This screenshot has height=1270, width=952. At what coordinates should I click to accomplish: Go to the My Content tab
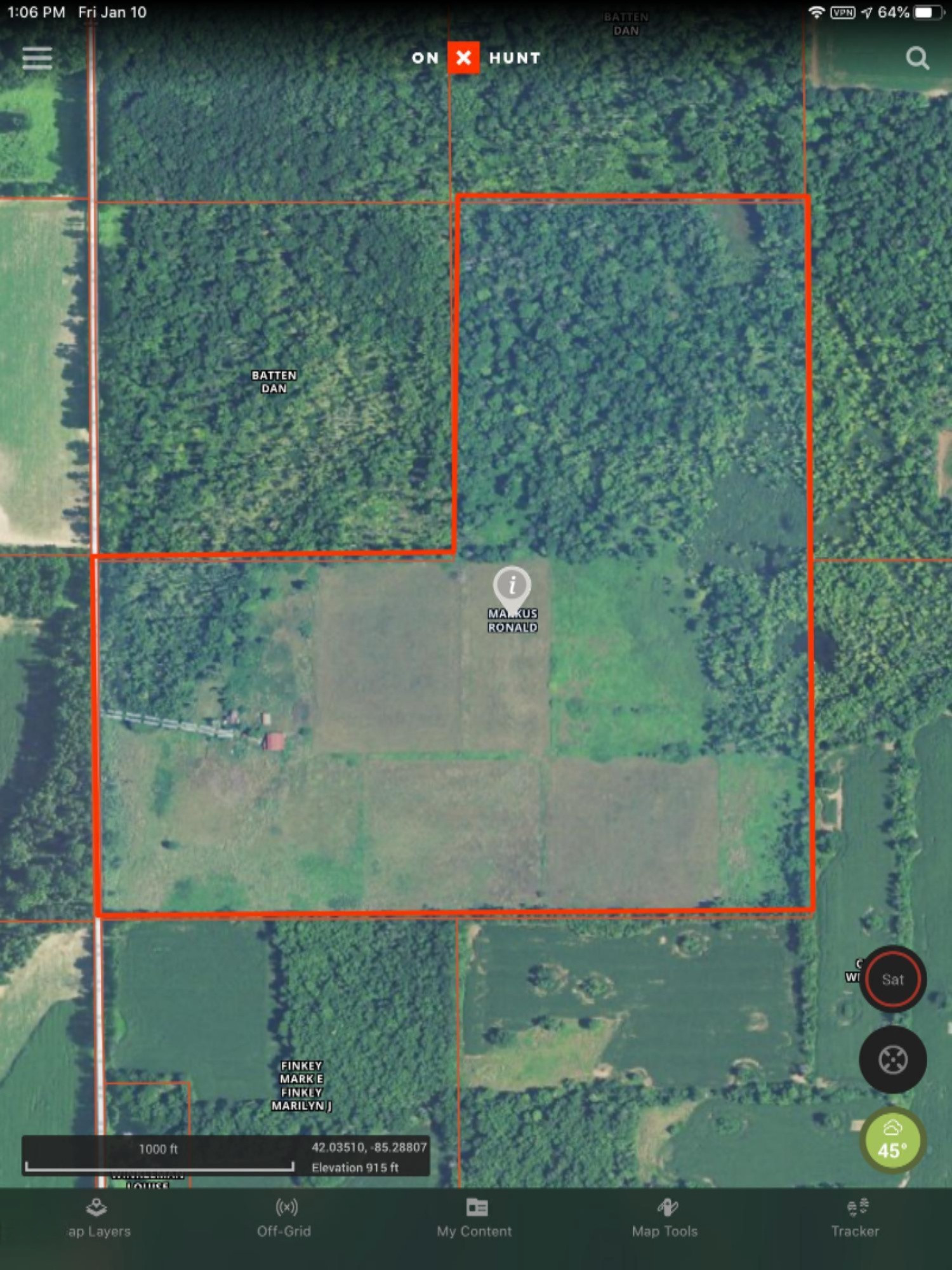pyautogui.click(x=475, y=1218)
